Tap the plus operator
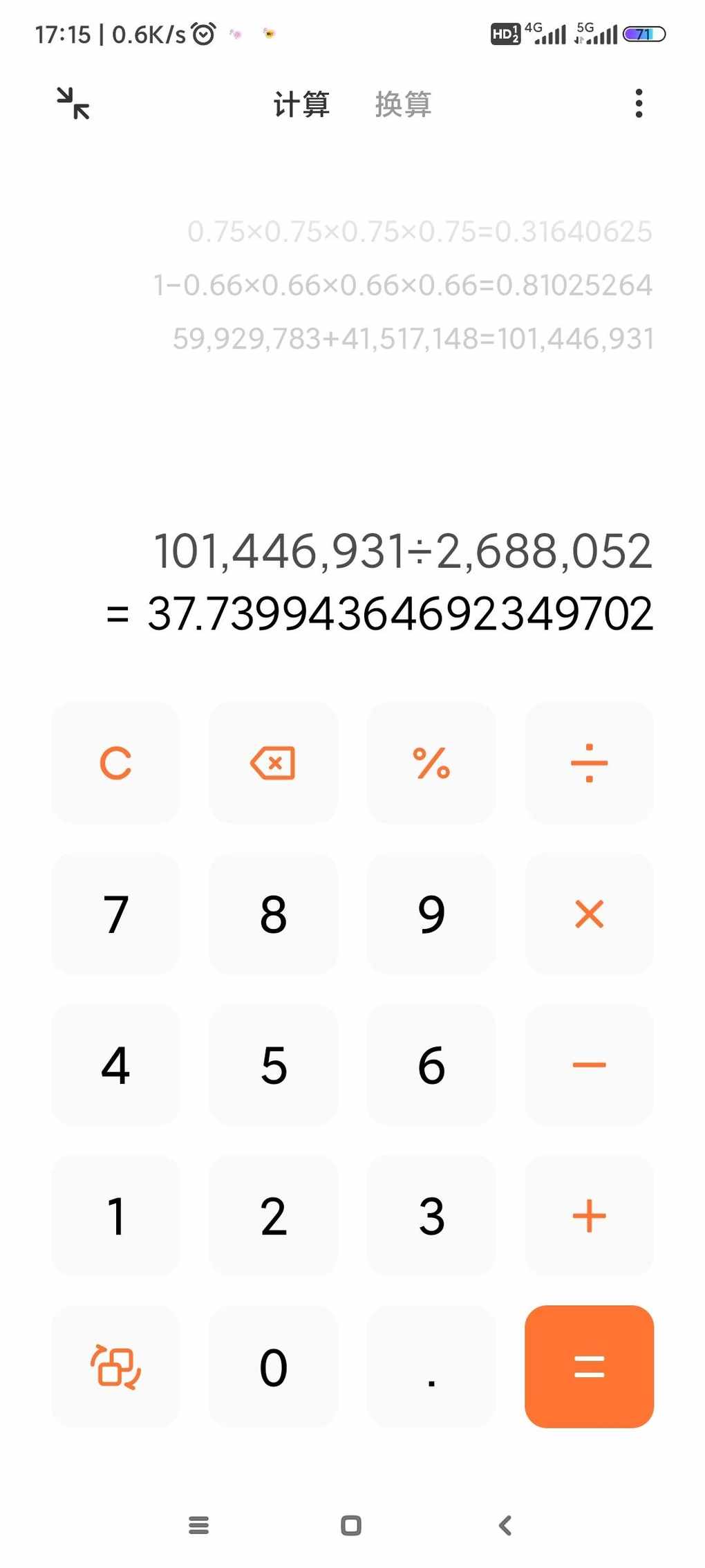 (x=589, y=1215)
